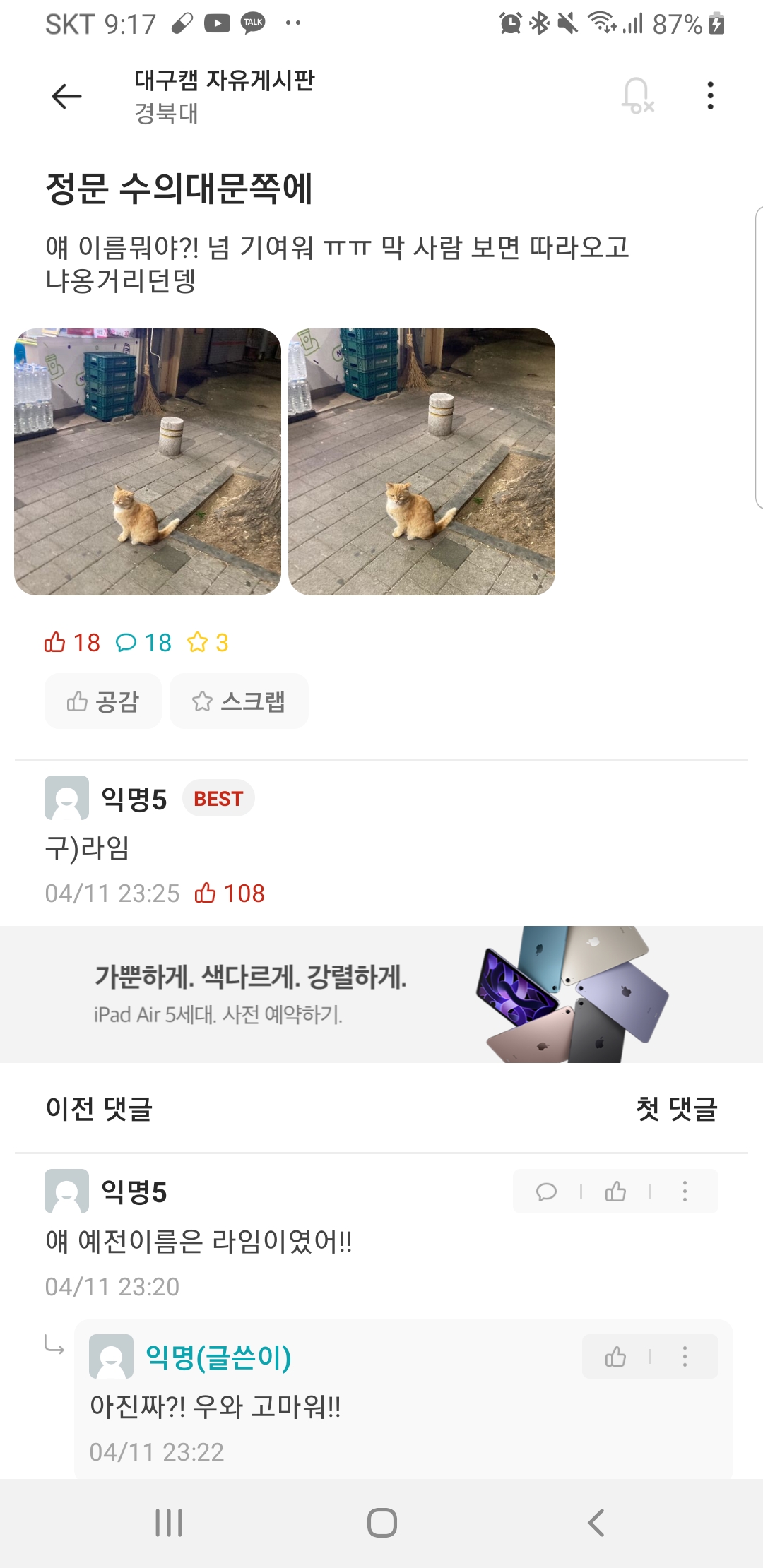Toggle the post notification bell

(637, 96)
